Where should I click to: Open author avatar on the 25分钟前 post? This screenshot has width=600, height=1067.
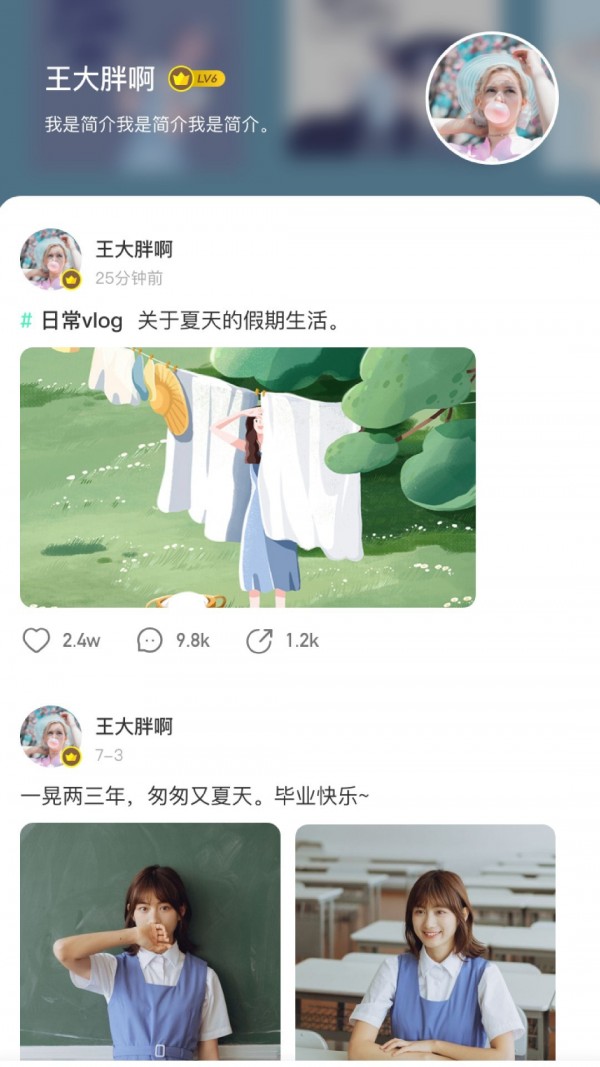point(51,259)
